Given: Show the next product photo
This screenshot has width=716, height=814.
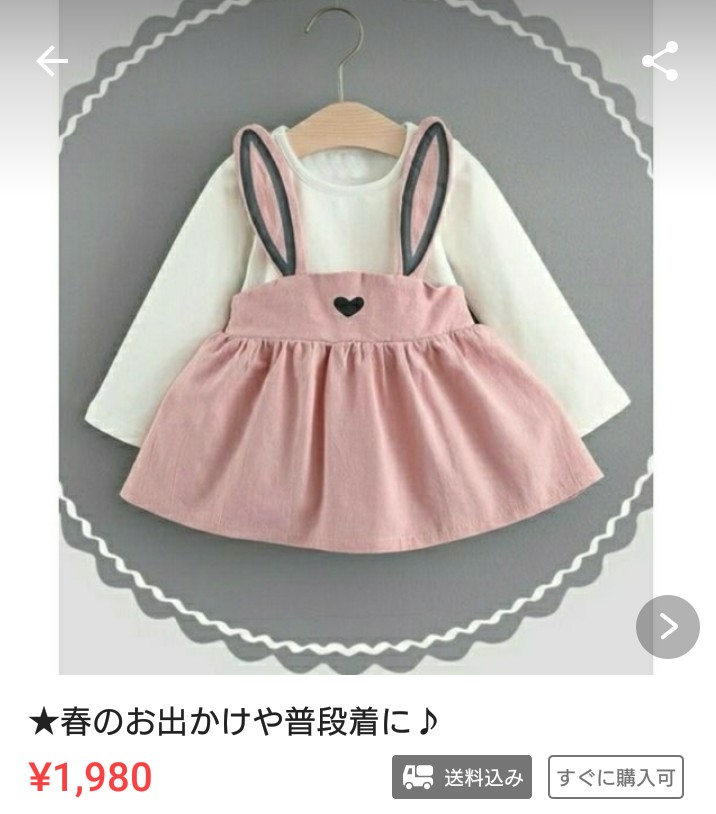Looking at the screenshot, I should [667, 627].
